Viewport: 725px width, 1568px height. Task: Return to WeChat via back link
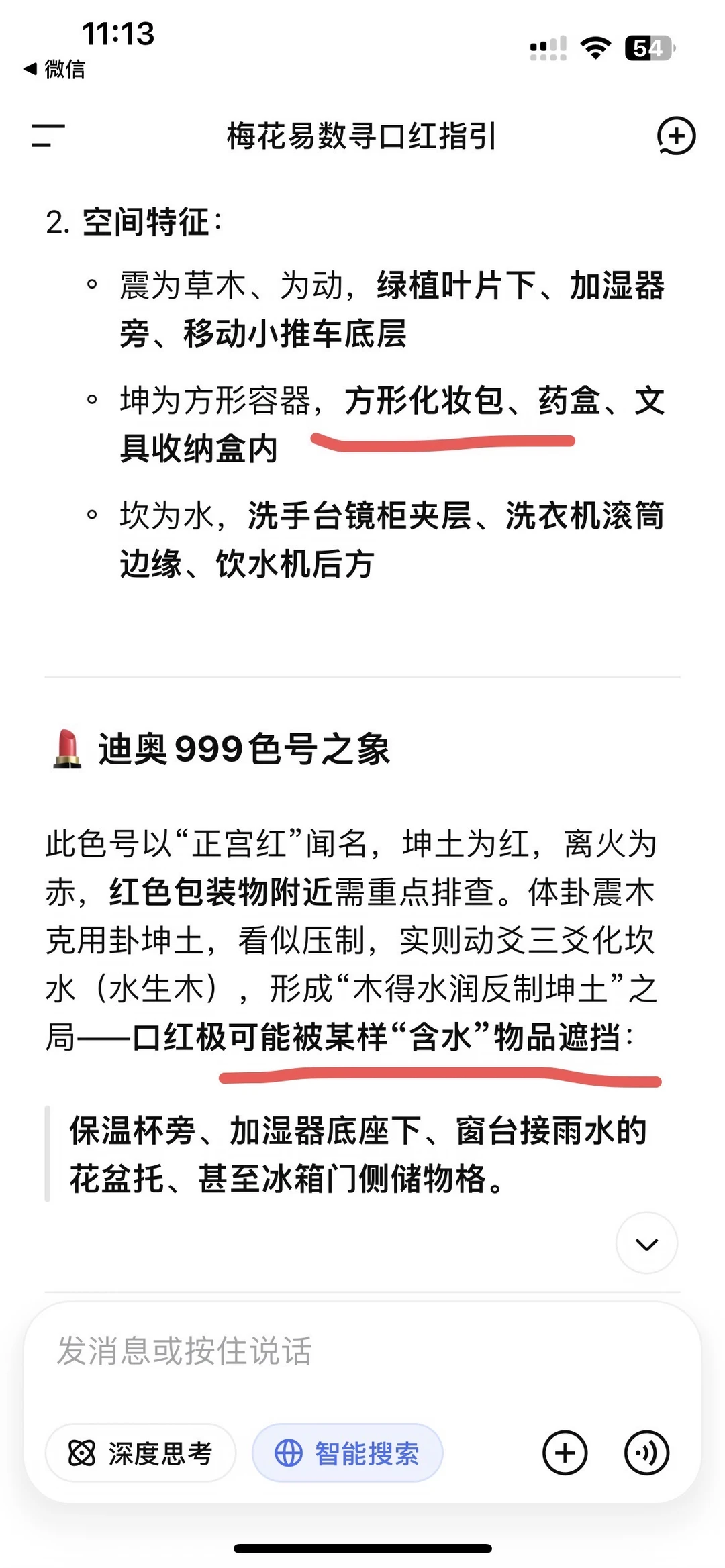(x=54, y=68)
